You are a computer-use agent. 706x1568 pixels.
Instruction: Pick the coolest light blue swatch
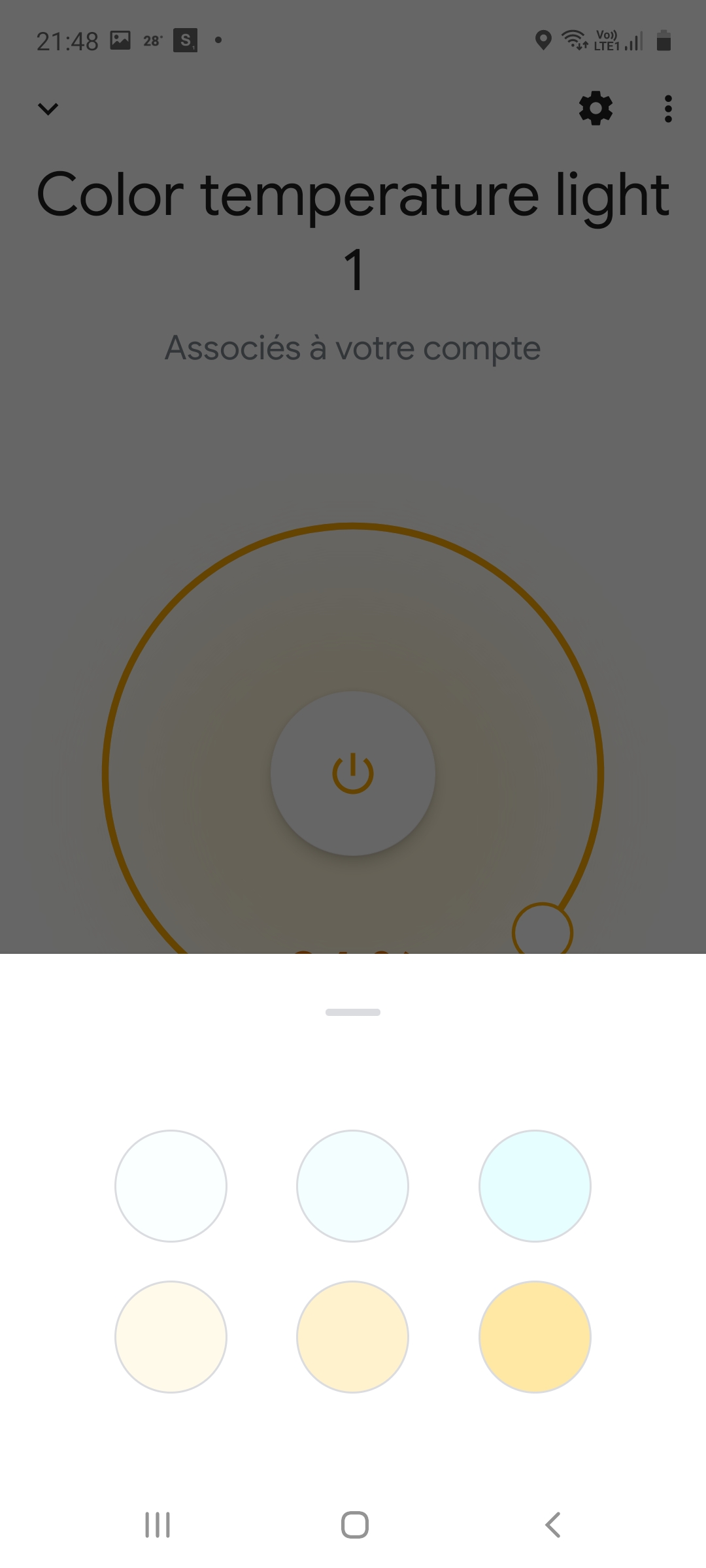tap(535, 1186)
